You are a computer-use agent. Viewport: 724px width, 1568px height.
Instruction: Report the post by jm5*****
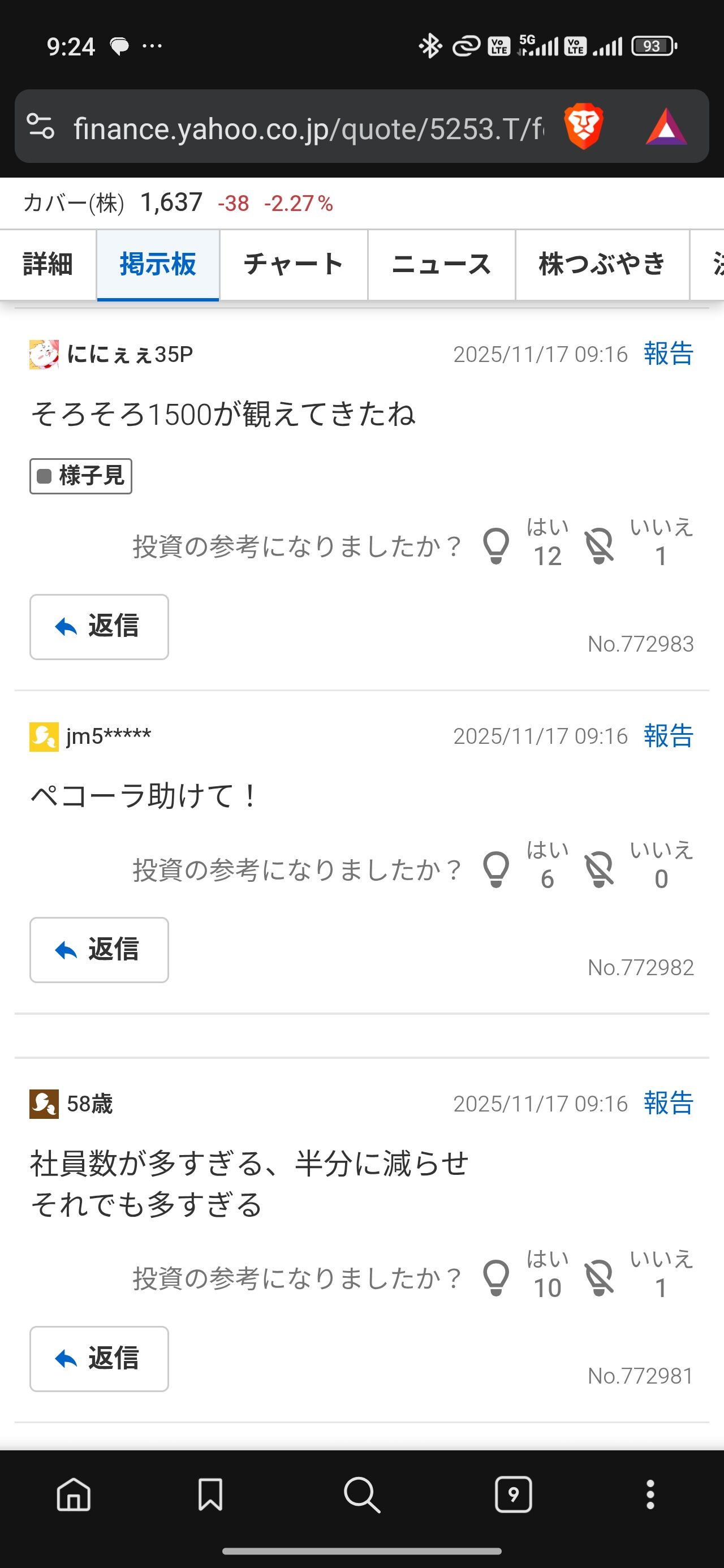[x=668, y=736]
